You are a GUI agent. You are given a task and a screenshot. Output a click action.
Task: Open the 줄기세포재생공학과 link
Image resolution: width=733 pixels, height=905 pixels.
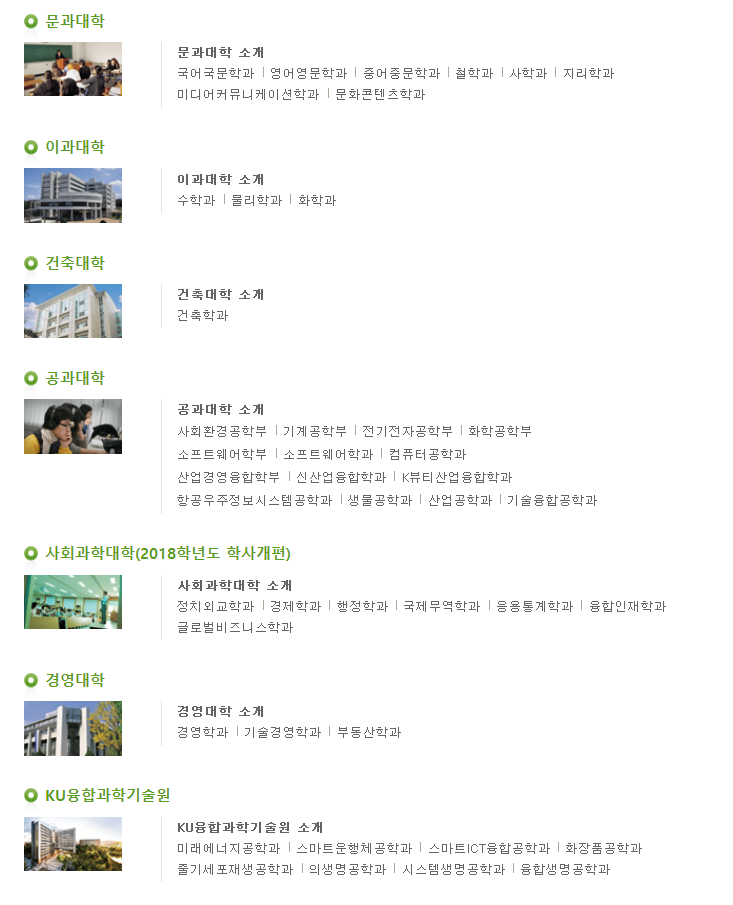[235, 869]
